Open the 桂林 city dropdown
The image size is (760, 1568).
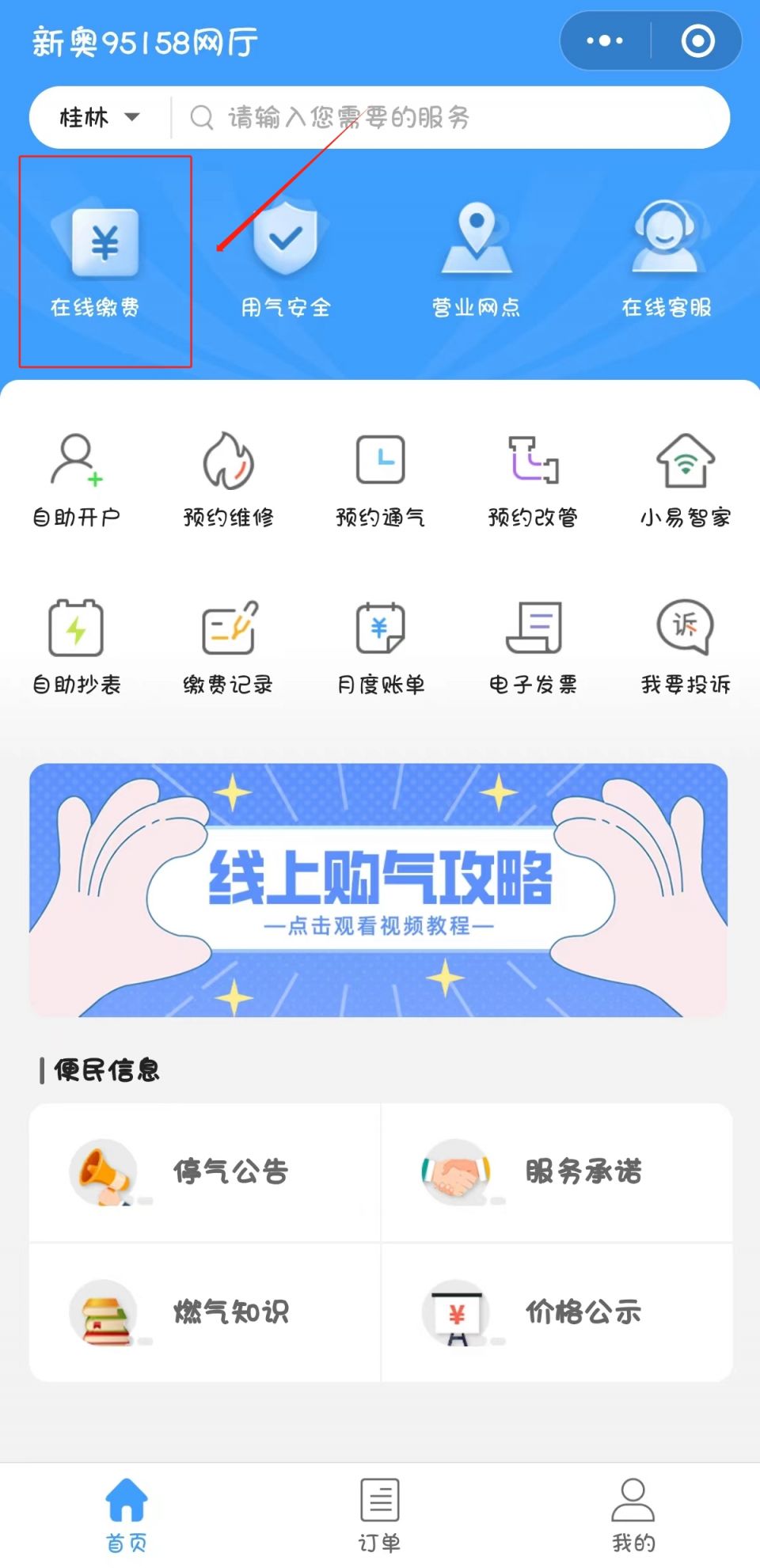100,118
